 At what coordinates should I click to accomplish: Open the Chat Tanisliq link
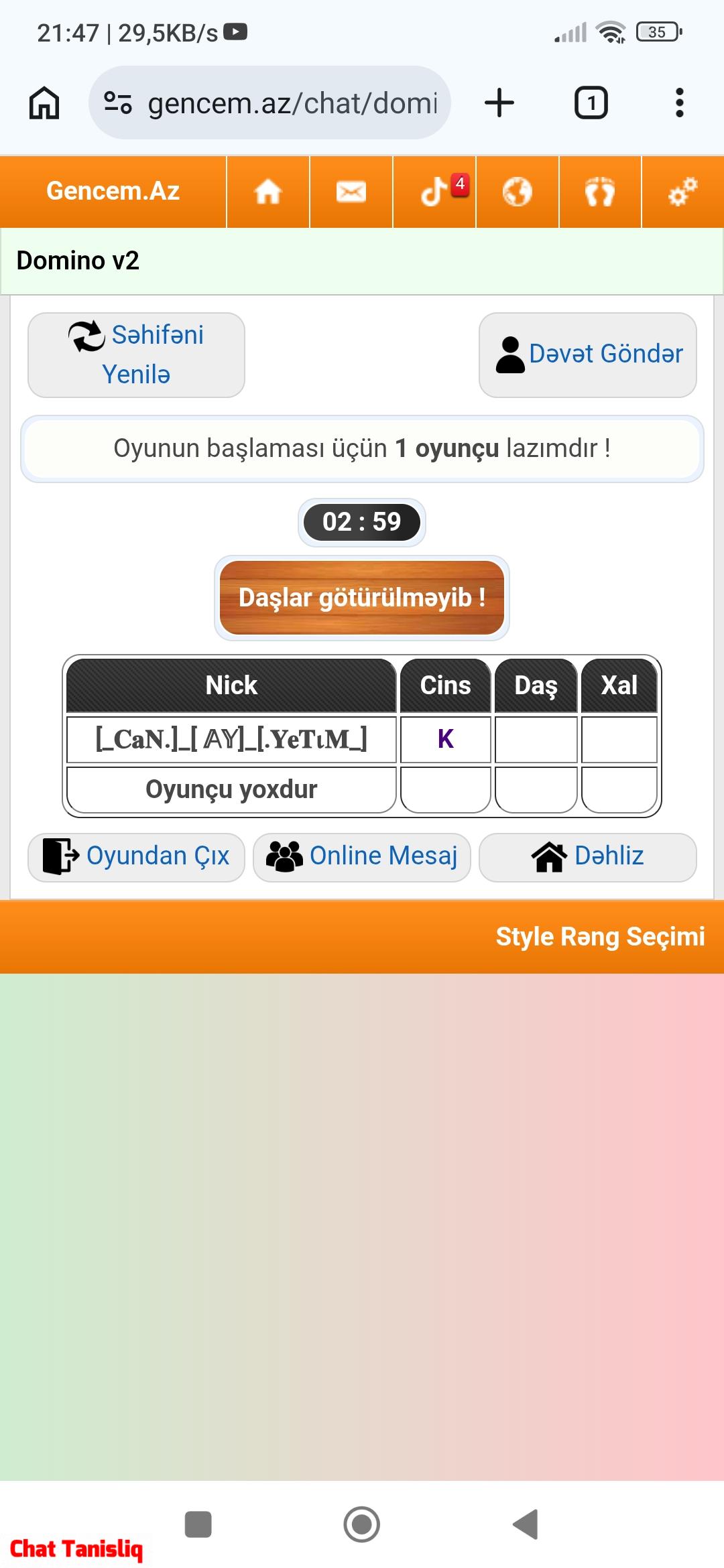[76, 1549]
